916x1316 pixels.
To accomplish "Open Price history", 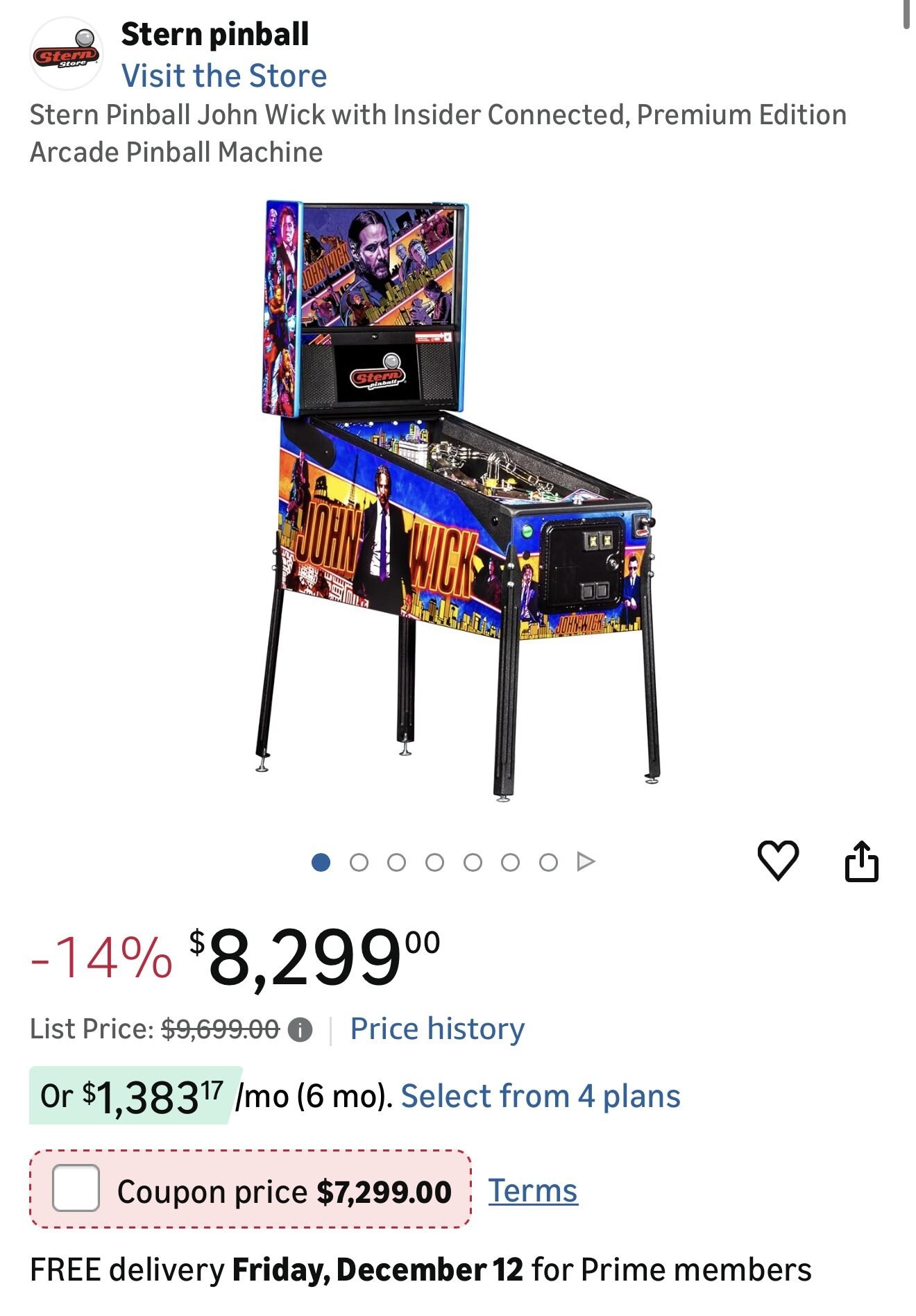I will (x=437, y=1029).
